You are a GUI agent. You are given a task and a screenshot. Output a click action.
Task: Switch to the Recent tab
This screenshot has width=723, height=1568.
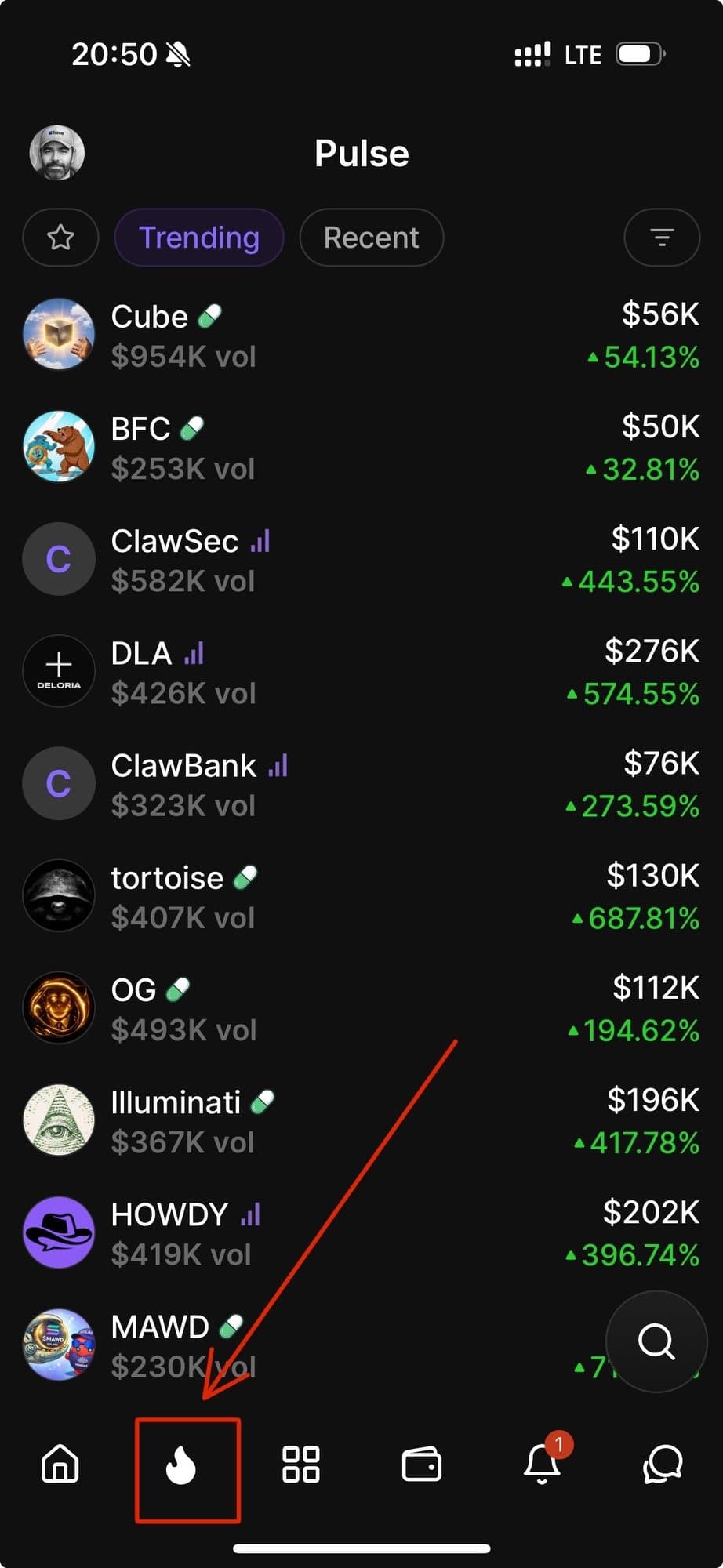(x=371, y=237)
